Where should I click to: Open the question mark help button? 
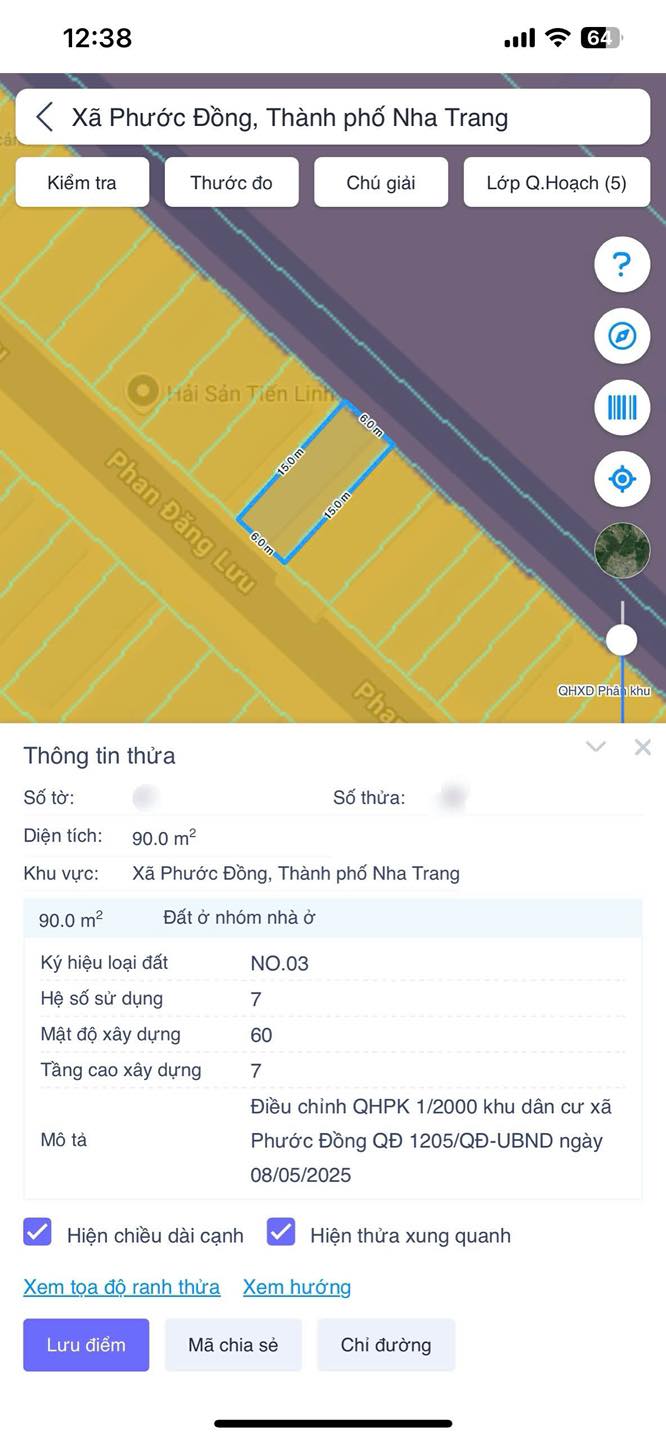[622, 264]
